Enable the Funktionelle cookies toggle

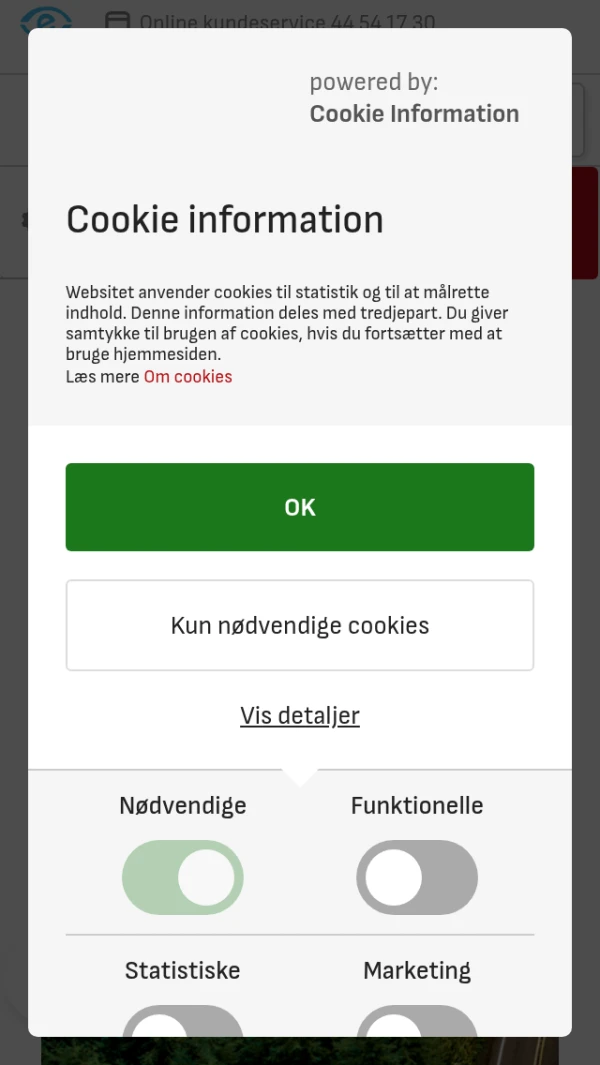[417, 877]
